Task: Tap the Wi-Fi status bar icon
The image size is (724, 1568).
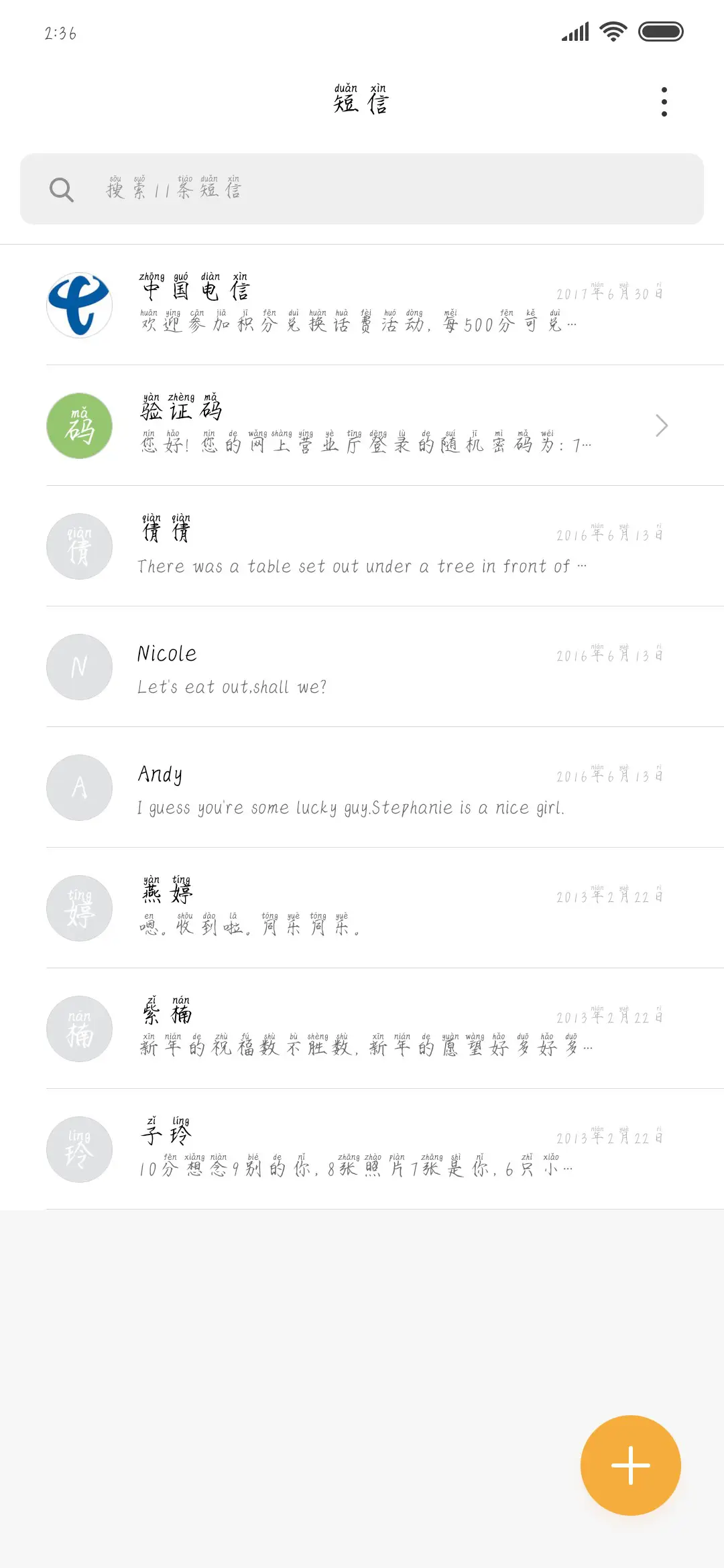Action: pyautogui.click(x=612, y=30)
